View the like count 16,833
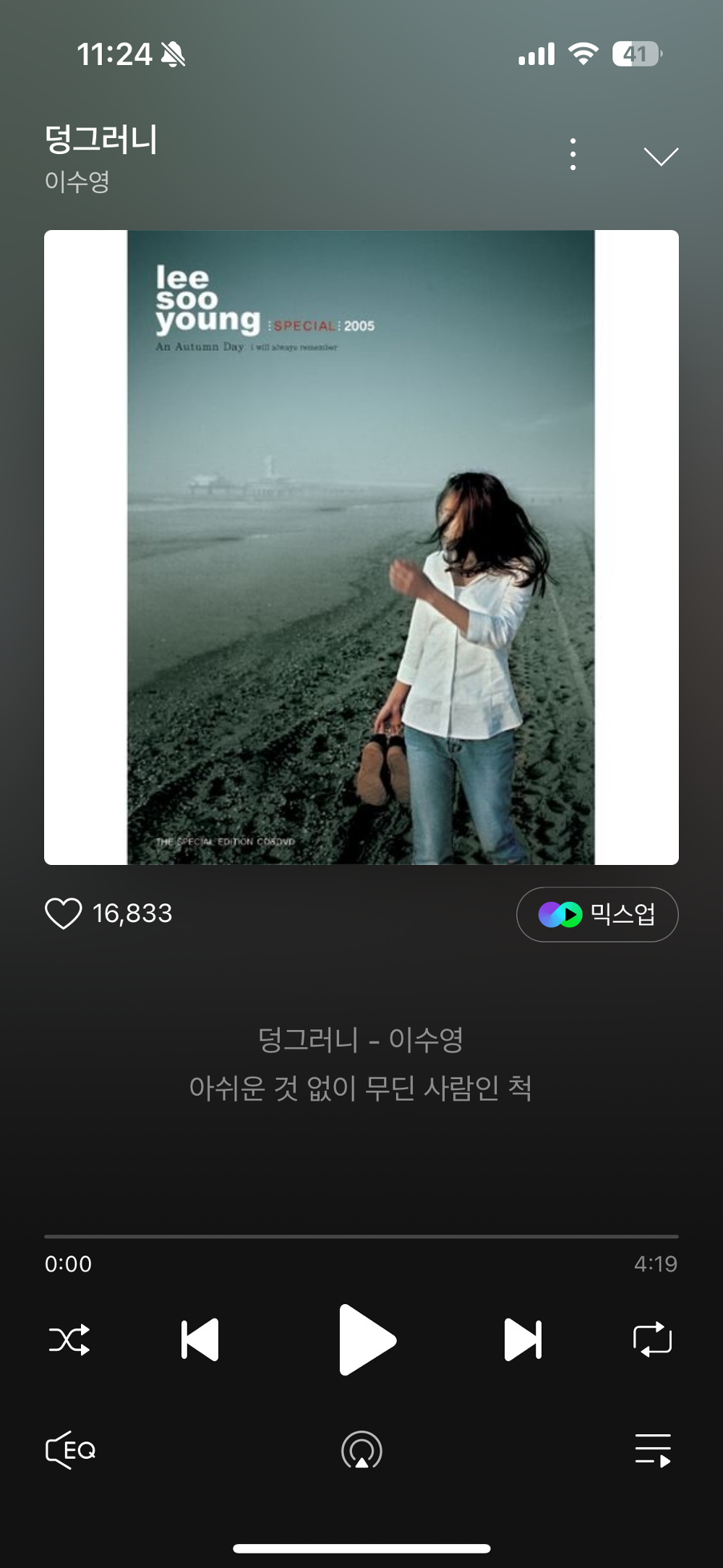This screenshot has width=723, height=1568. pyautogui.click(x=133, y=913)
